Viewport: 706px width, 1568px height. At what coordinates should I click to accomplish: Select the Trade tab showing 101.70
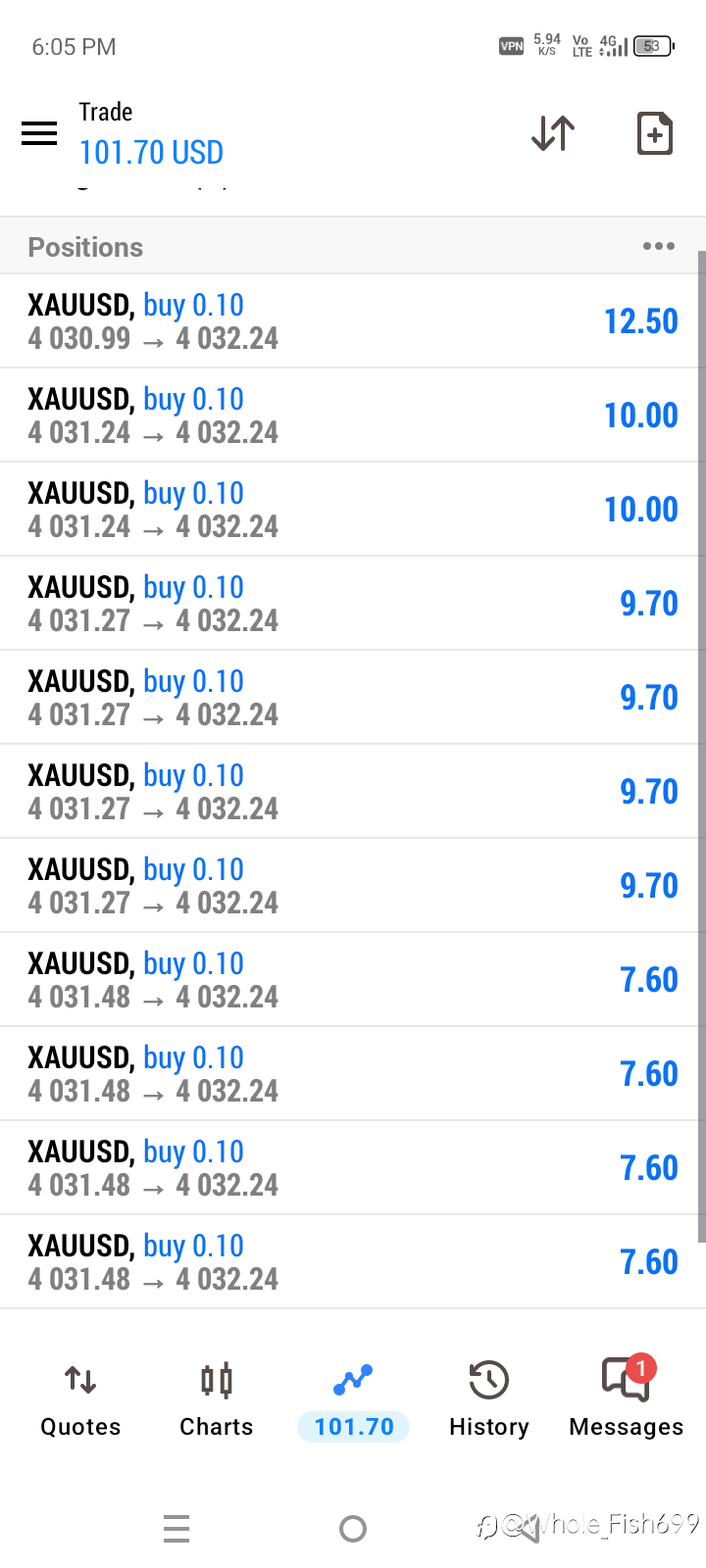pyautogui.click(x=353, y=1399)
